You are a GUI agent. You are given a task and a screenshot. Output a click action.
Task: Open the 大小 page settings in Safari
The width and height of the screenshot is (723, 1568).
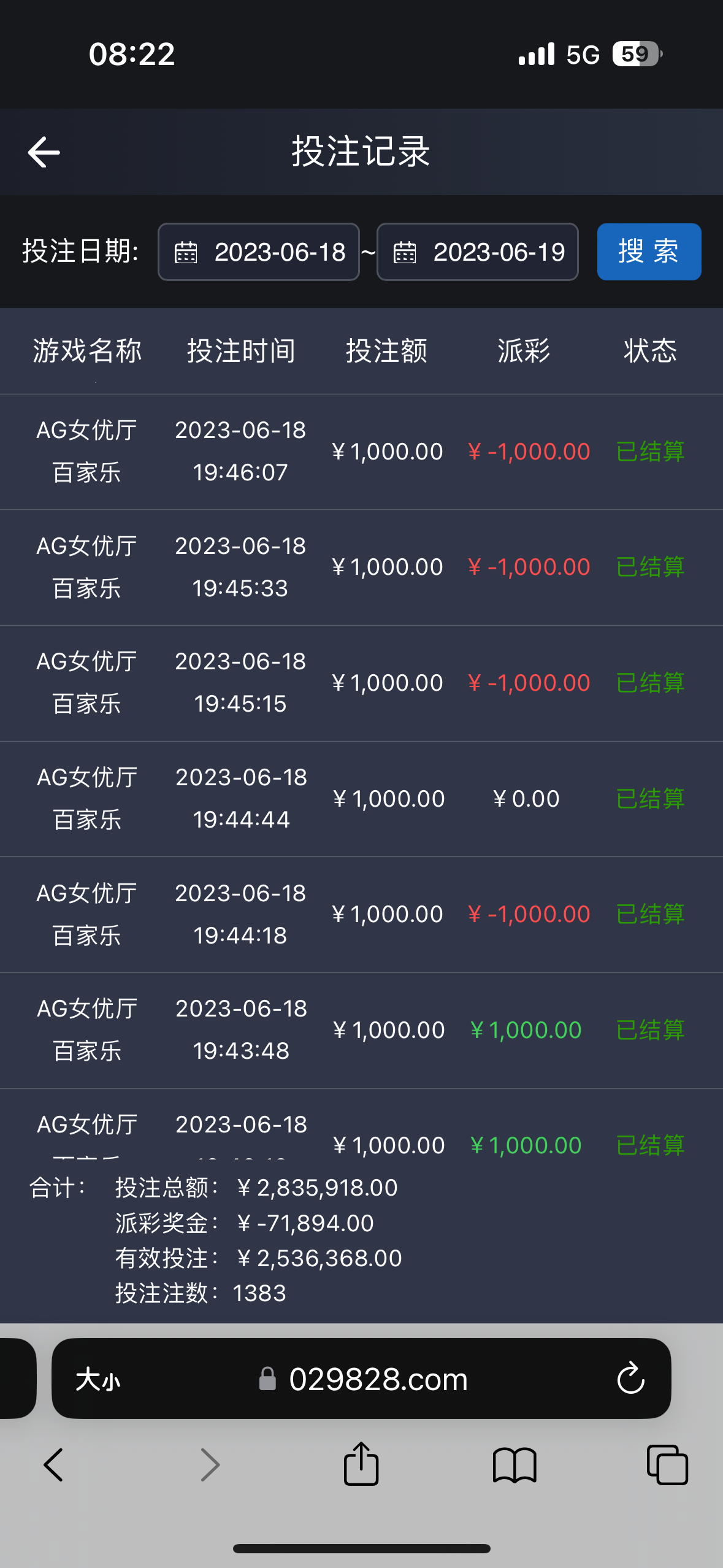pyautogui.click(x=98, y=1380)
